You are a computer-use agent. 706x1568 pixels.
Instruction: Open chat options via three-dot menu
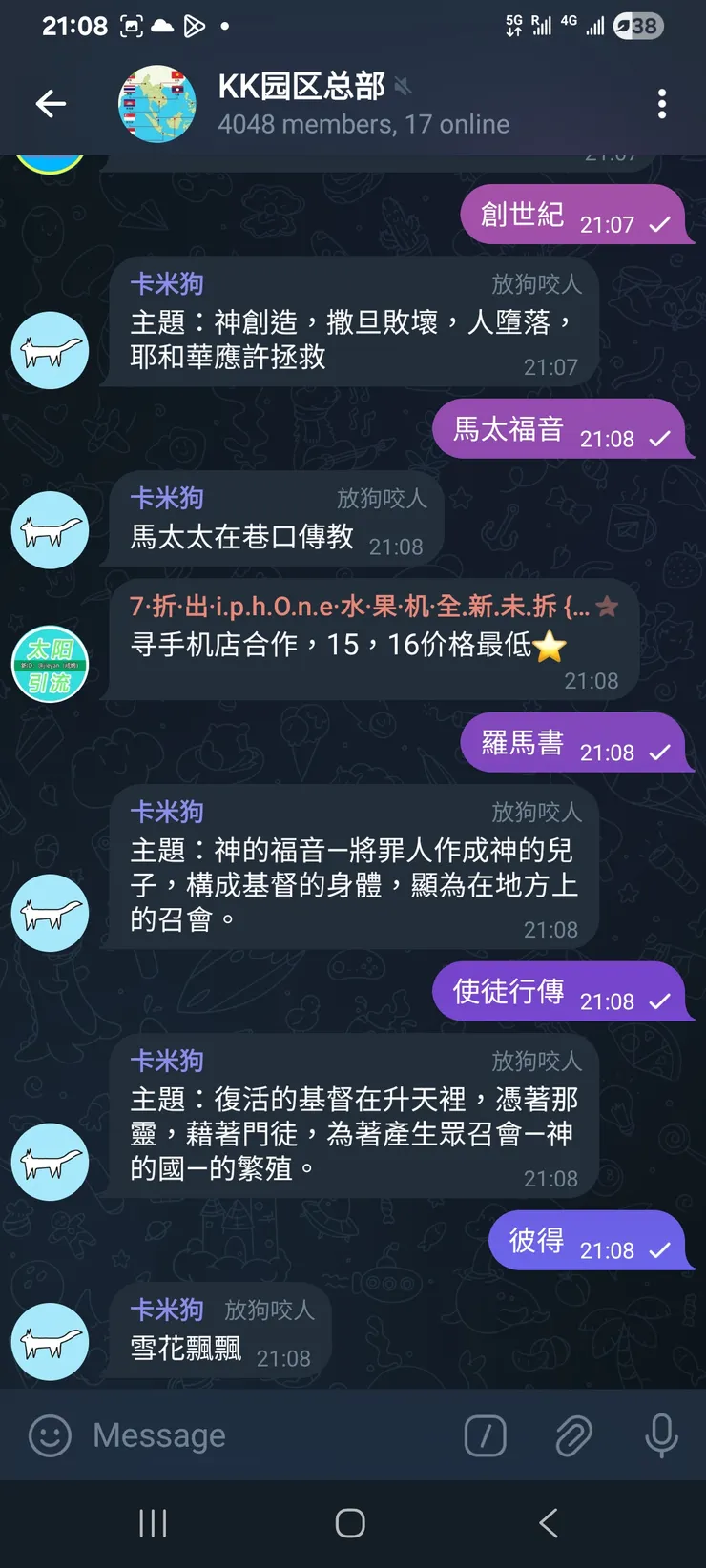tap(662, 103)
